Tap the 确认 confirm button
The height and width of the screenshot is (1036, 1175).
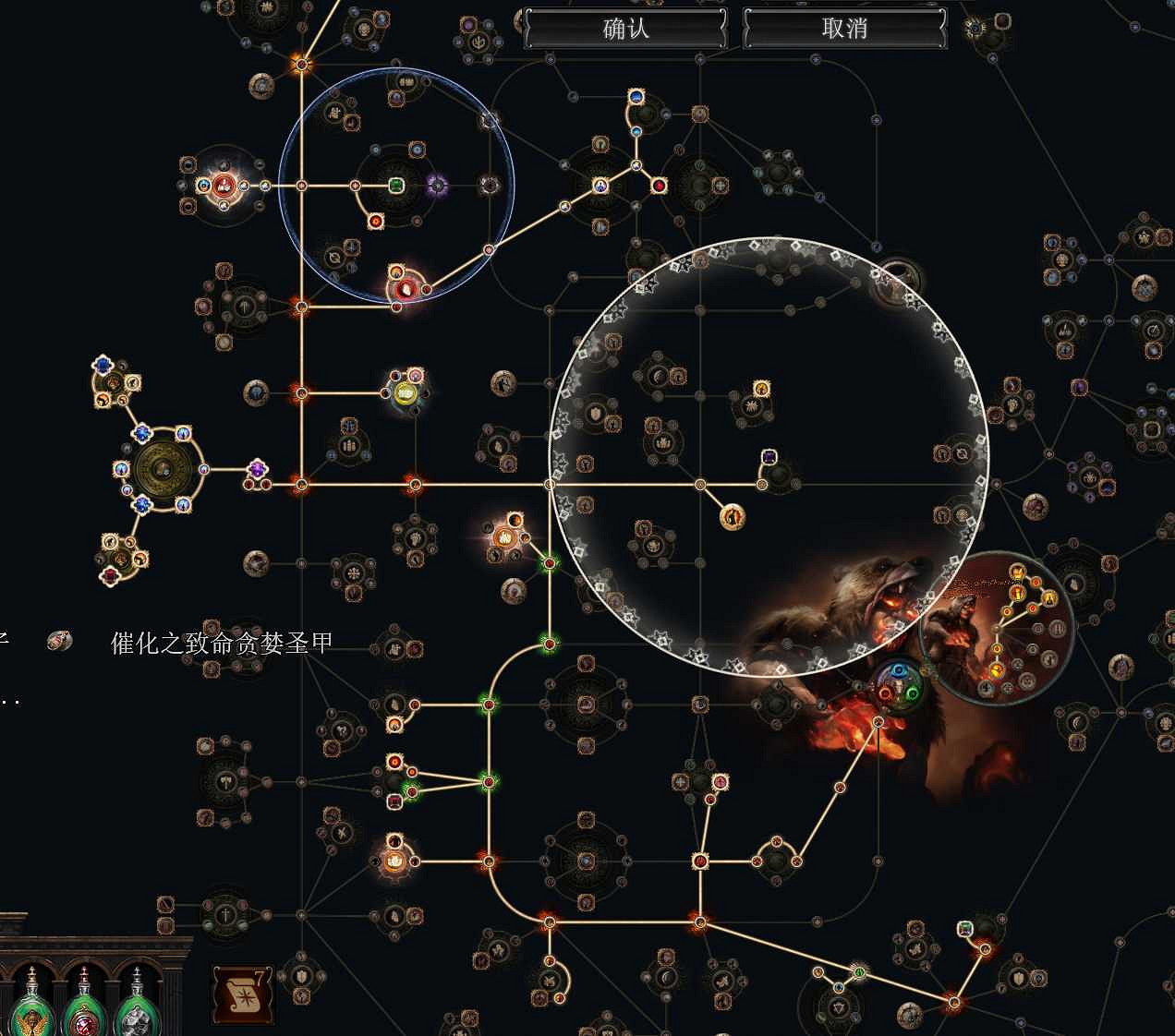click(x=625, y=29)
